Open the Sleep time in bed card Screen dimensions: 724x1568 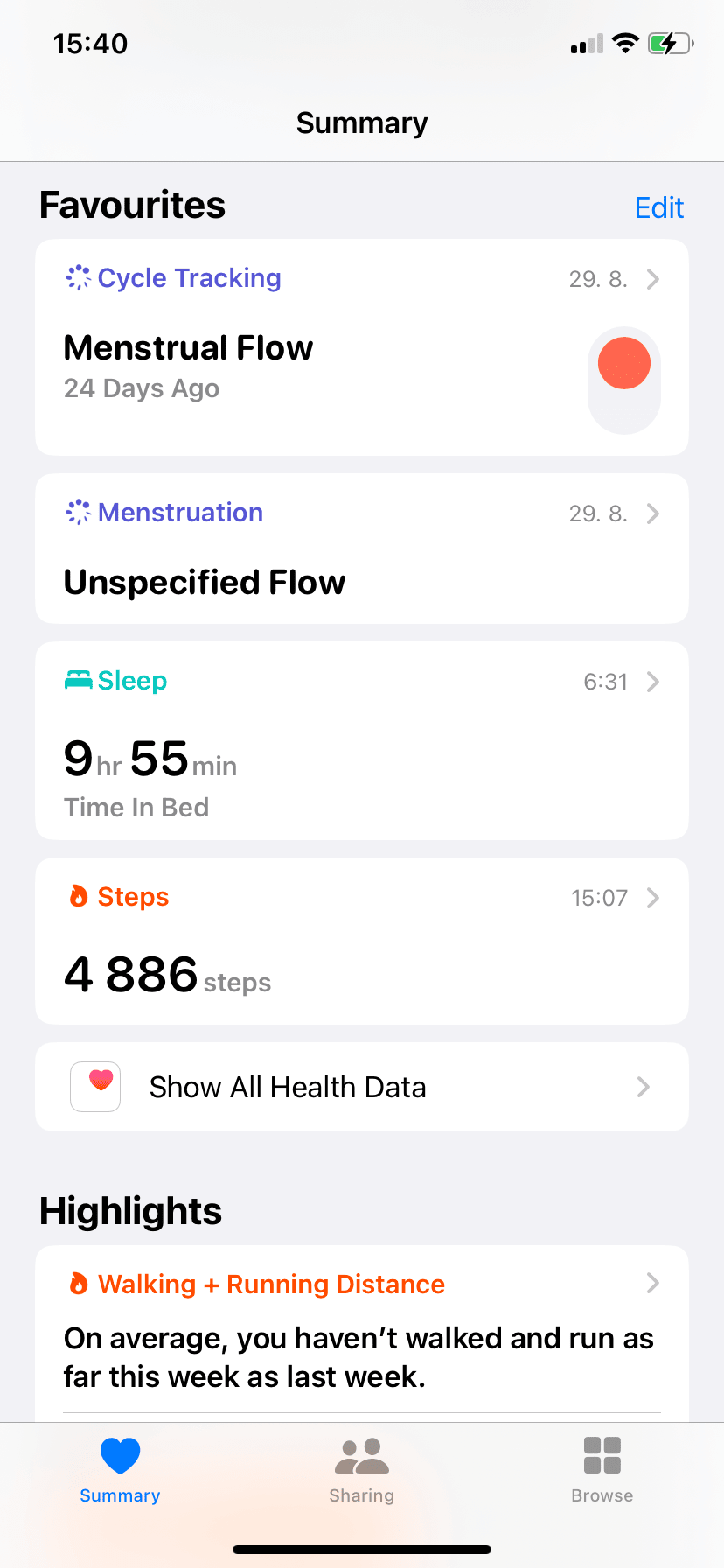pos(361,740)
